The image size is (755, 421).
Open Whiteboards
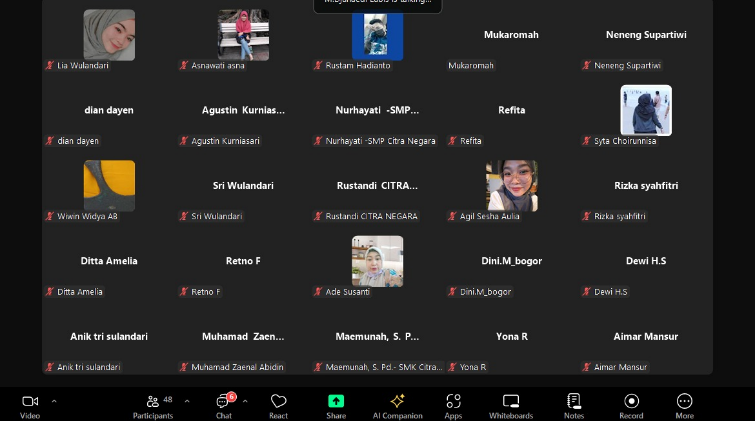click(x=510, y=404)
